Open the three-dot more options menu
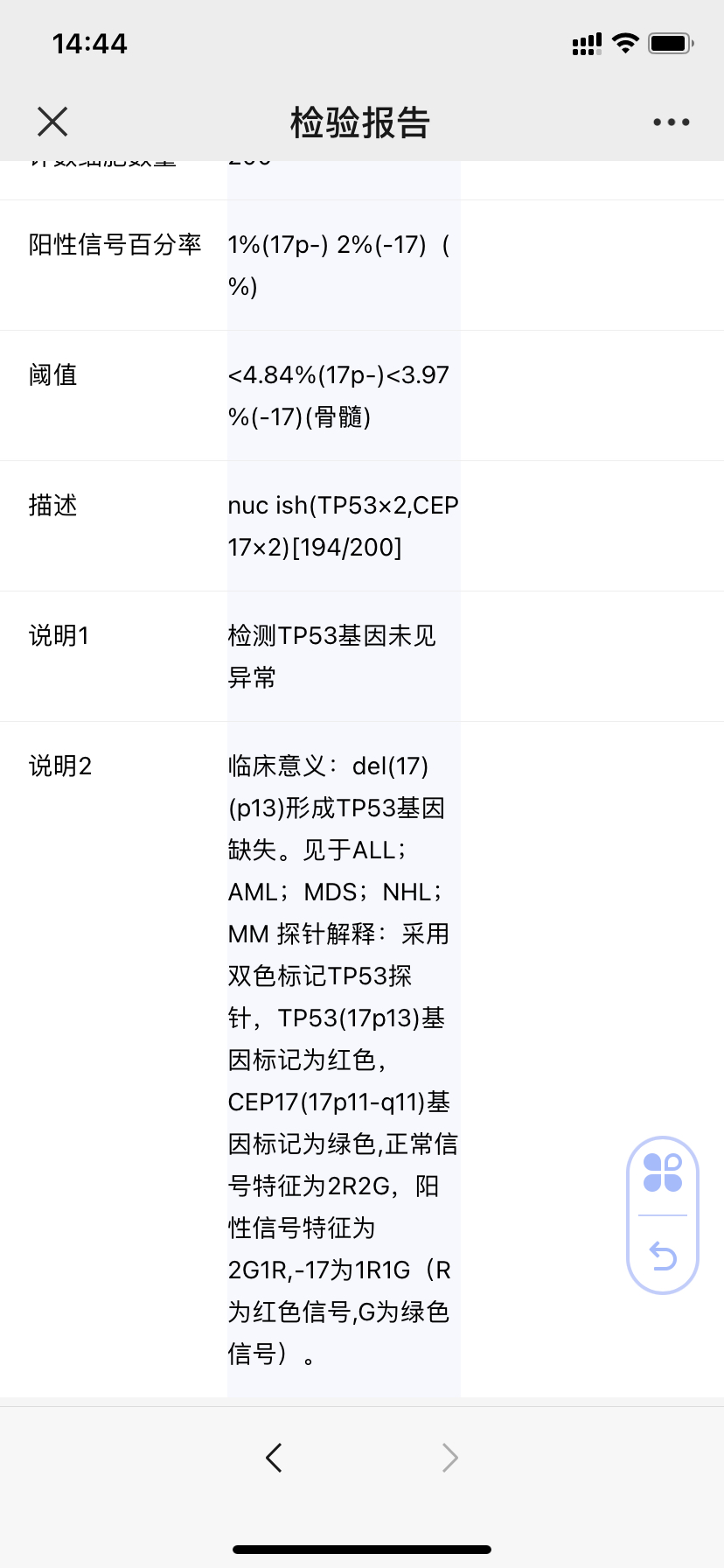Screen dimensions: 724x1568 [x=672, y=122]
